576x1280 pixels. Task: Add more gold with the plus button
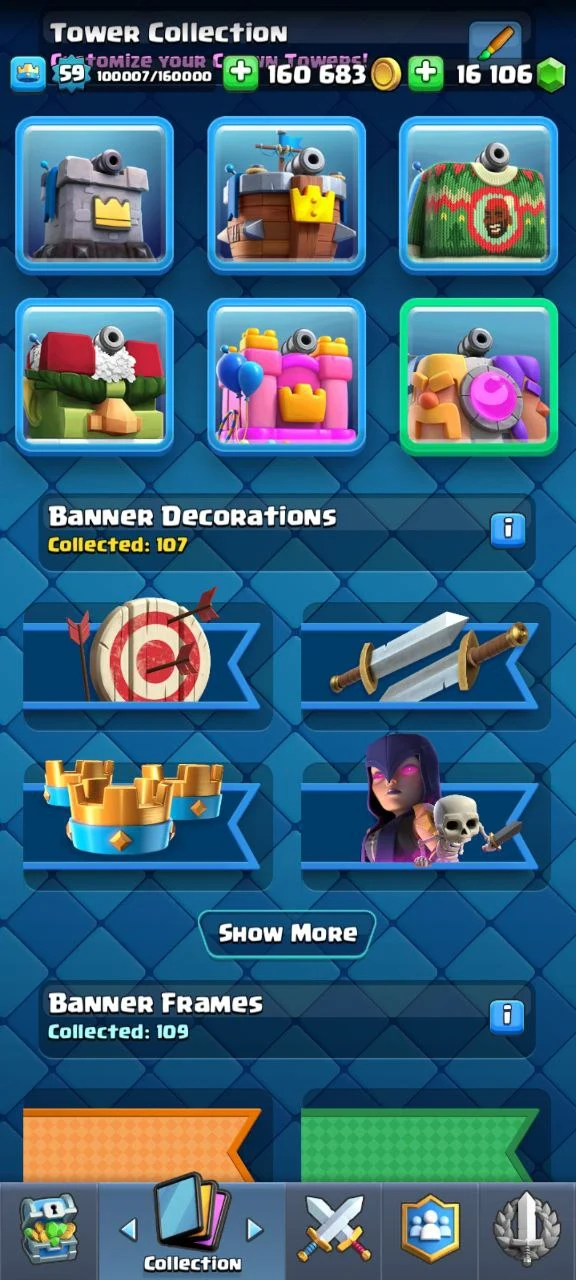tap(240, 74)
